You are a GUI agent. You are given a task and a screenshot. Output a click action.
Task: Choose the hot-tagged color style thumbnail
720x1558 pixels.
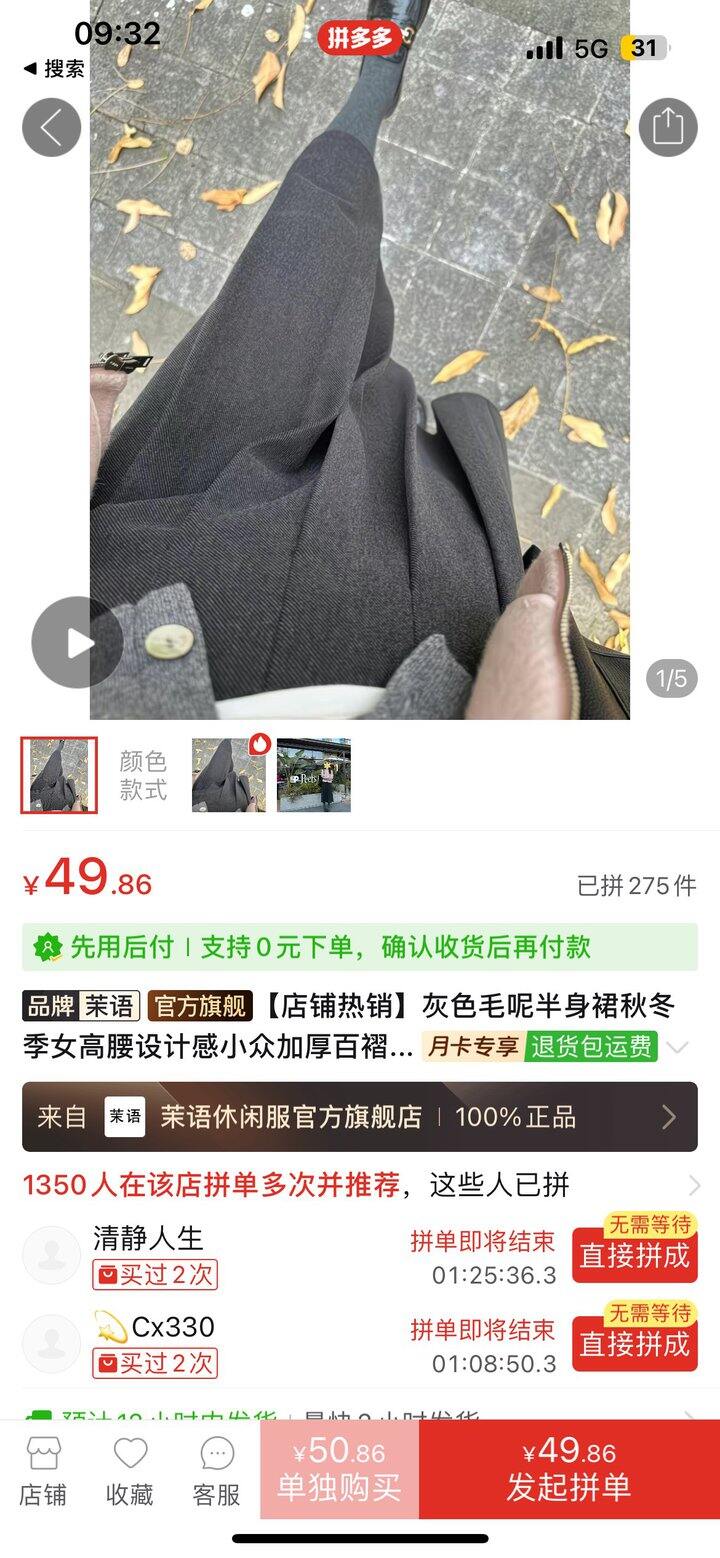pos(229,775)
